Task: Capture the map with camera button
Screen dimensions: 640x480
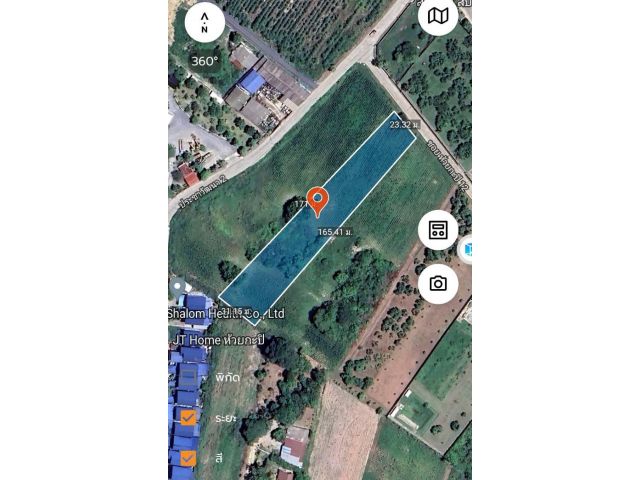Action: (438, 284)
